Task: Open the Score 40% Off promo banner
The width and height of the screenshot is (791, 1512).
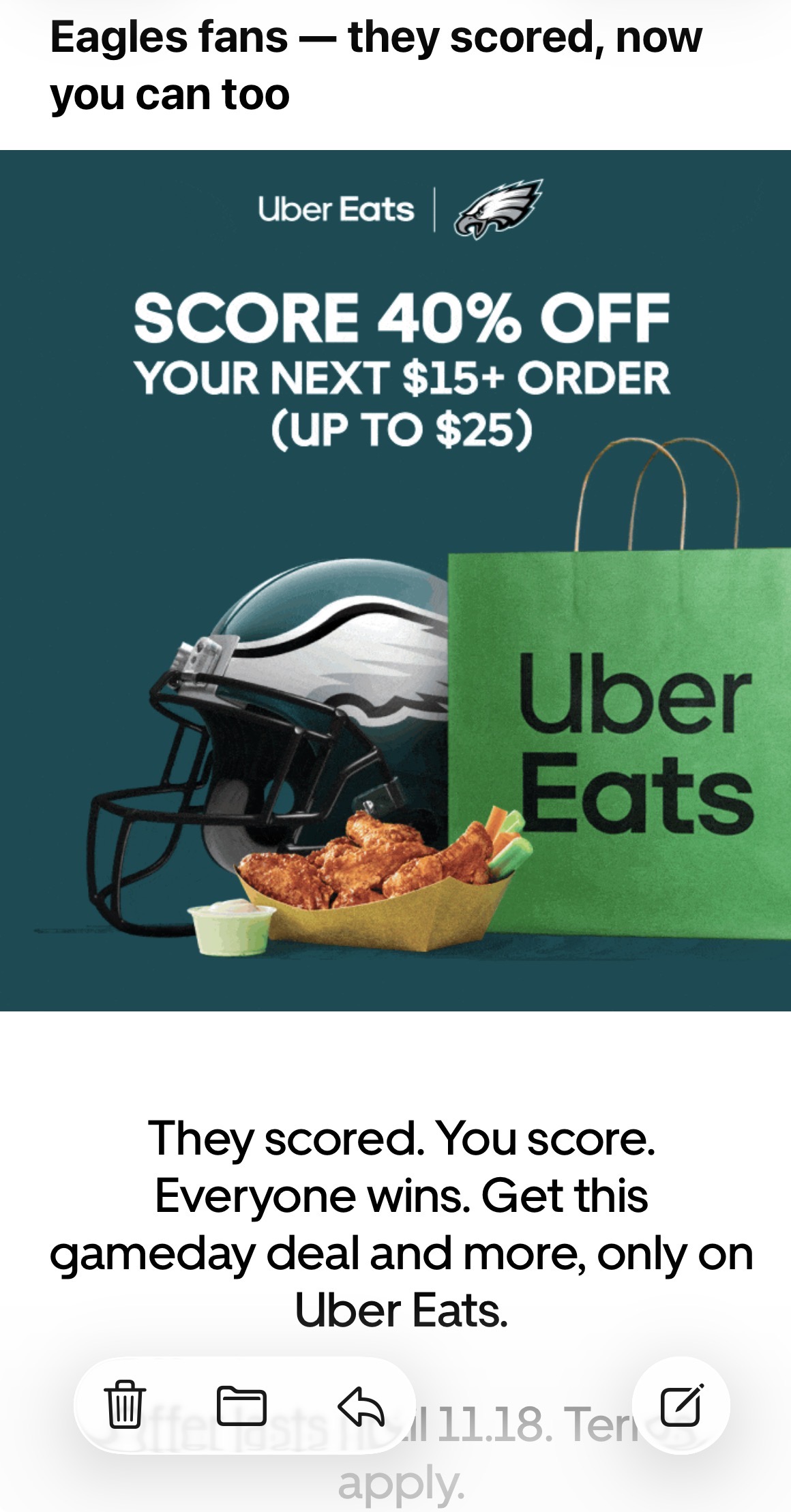Action: 395,580
